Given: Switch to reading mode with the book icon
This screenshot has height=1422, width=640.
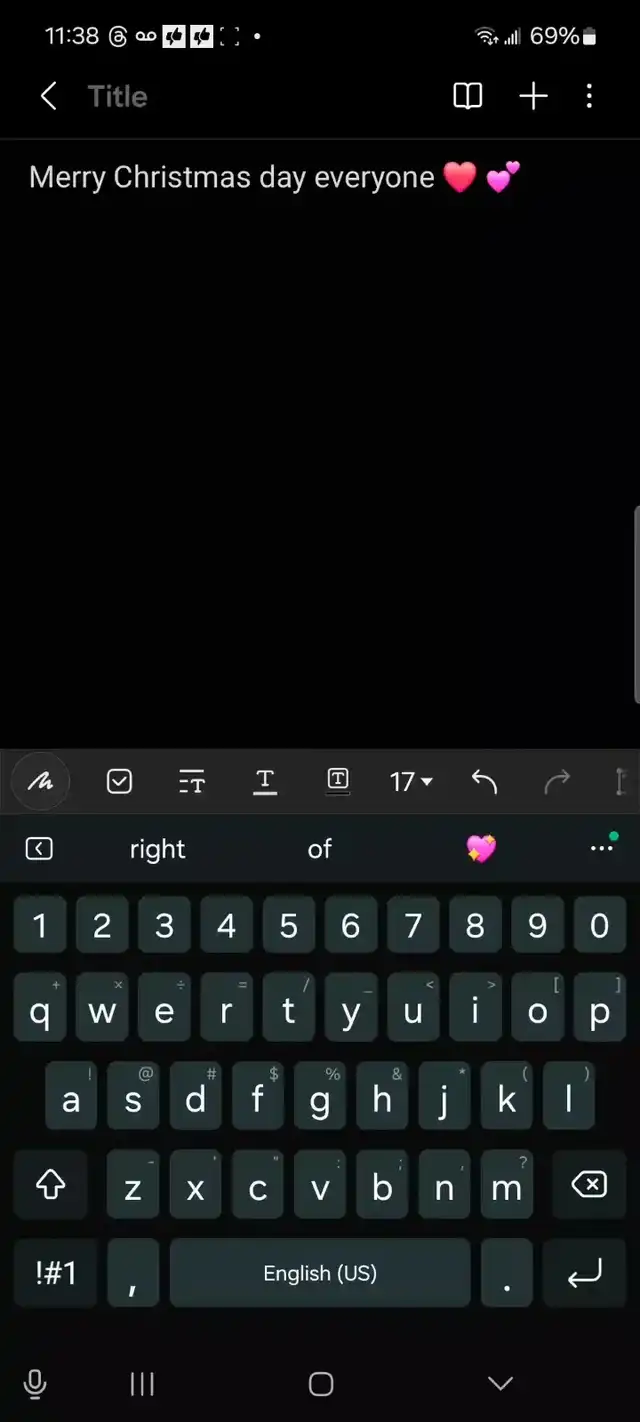Looking at the screenshot, I should [467, 96].
